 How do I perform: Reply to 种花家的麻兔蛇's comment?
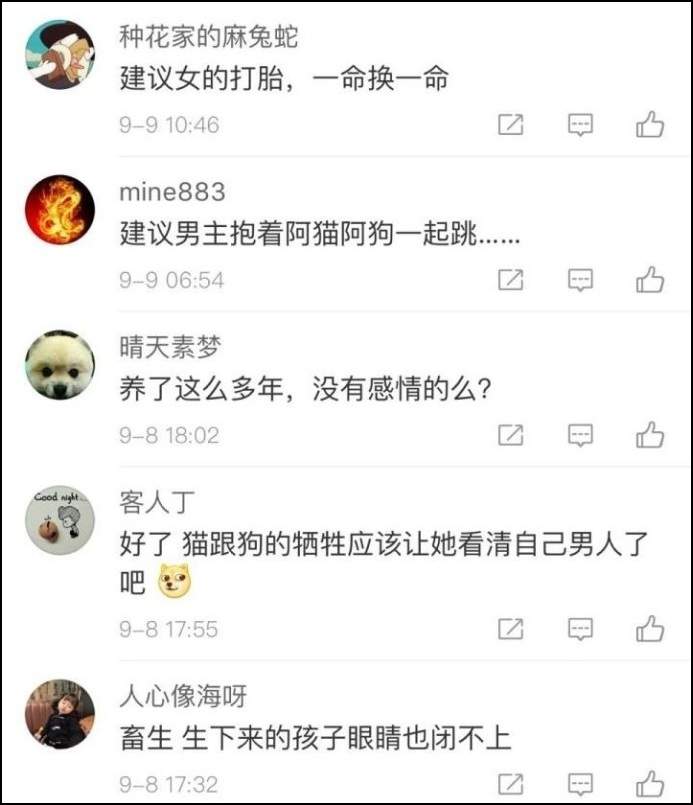pyautogui.click(x=581, y=125)
